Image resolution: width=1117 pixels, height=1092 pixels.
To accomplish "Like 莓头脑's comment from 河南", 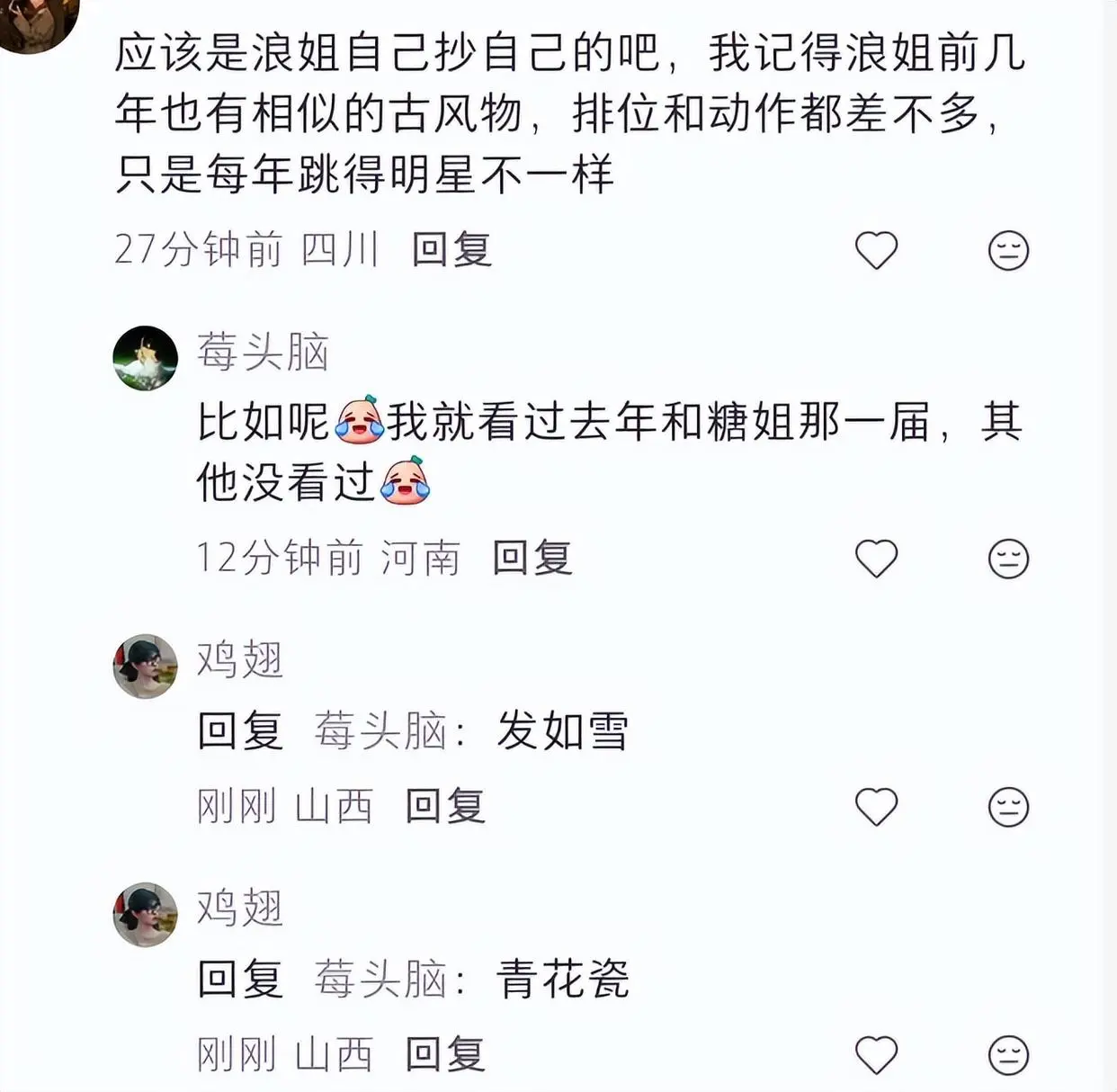I will pos(876,559).
